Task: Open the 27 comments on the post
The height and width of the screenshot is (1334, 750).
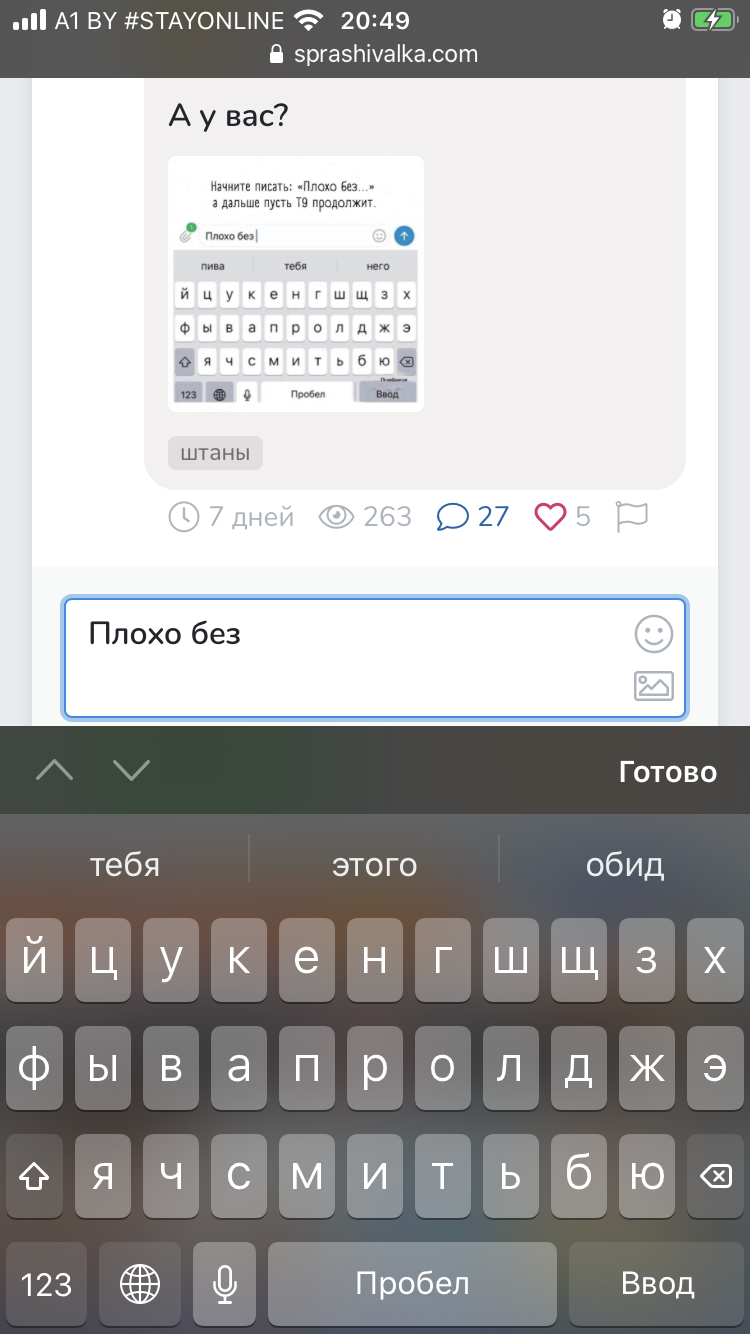Action: 473,516
